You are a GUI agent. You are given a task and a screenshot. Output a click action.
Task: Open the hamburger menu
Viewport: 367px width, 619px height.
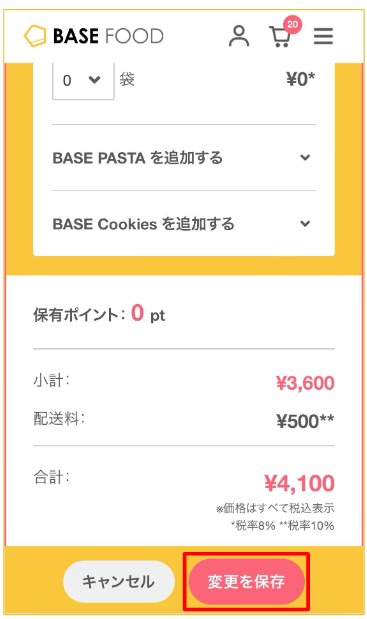click(323, 36)
